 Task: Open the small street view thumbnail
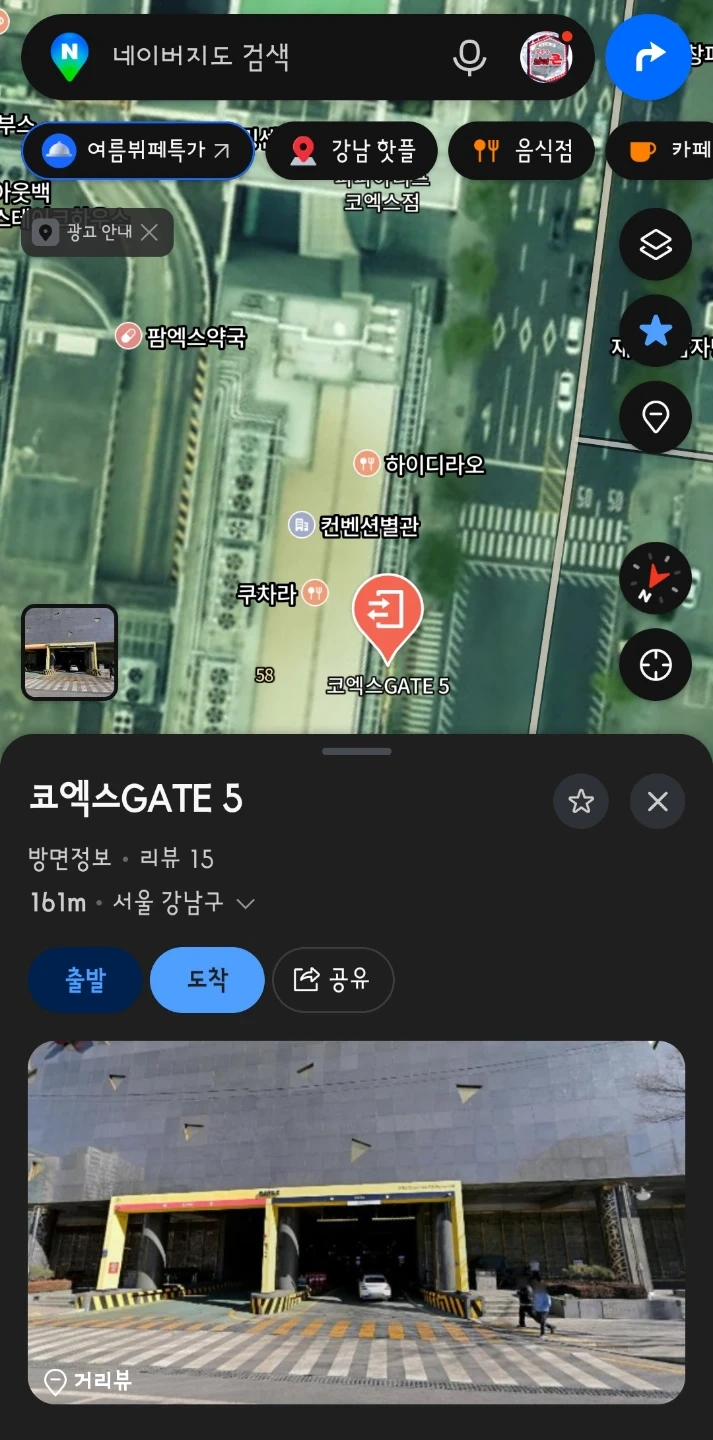click(x=70, y=652)
